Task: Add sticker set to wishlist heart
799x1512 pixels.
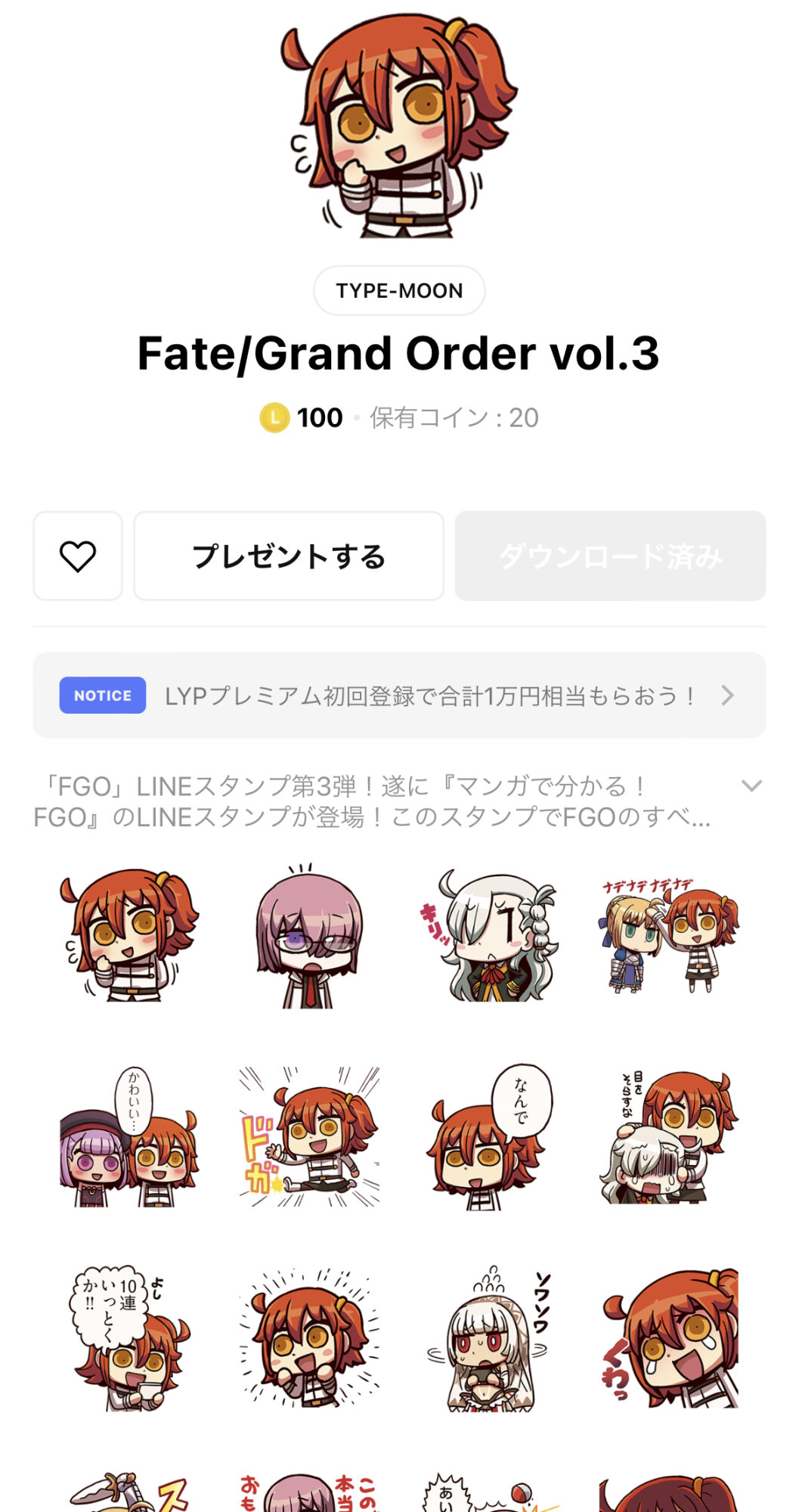Action: pos(77,556)
